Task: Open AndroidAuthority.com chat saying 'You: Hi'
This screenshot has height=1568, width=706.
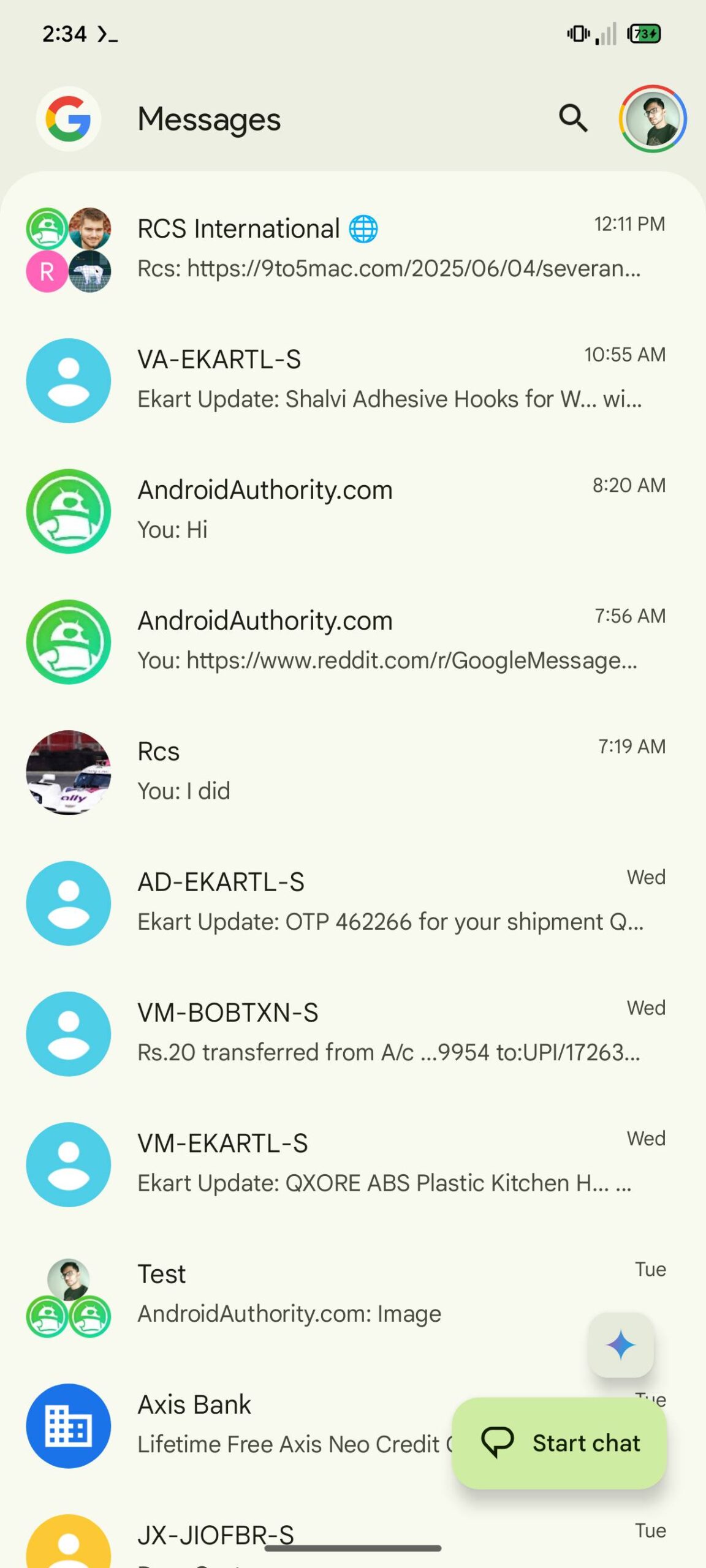Action: click(368, 510)
